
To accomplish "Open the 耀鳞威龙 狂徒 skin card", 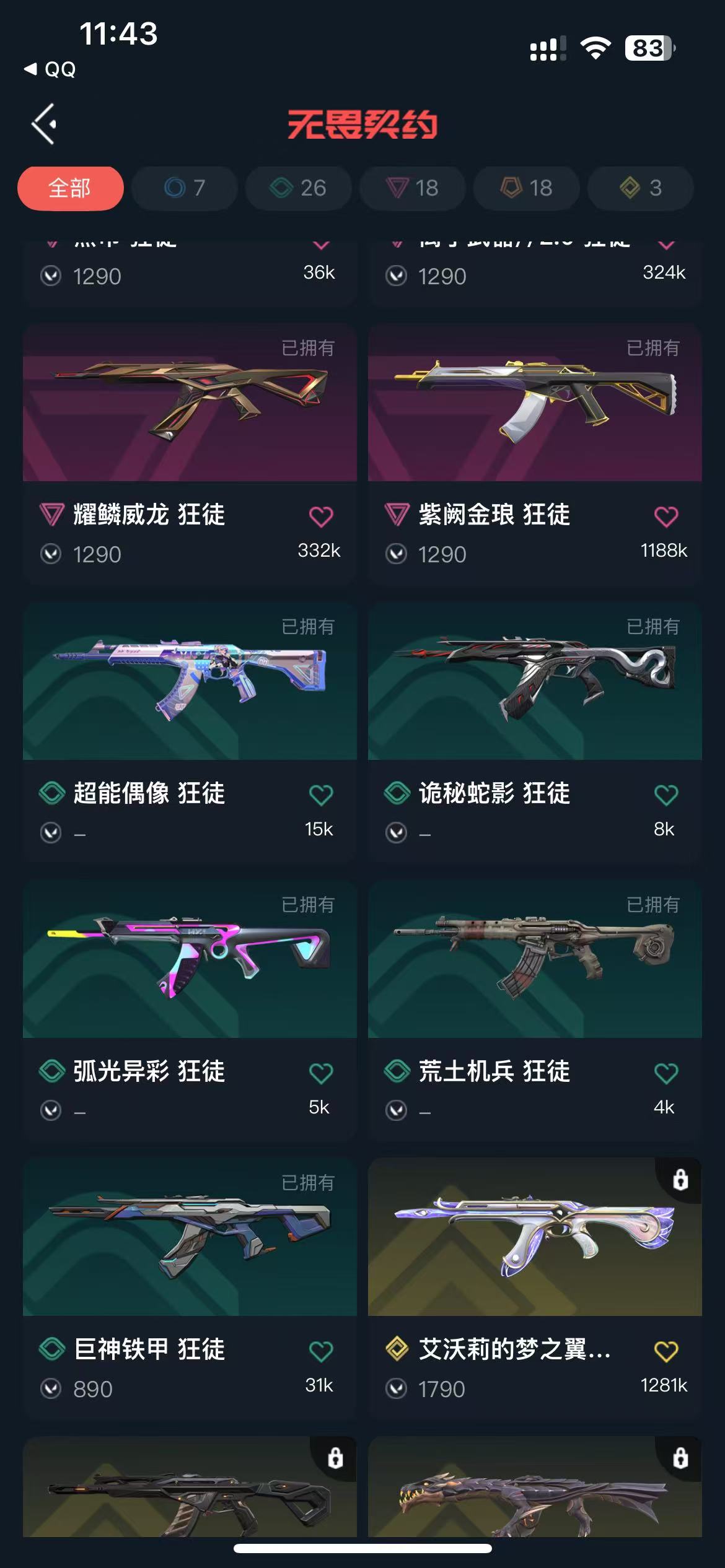I will pyautogui.click(x=190, y=403).
